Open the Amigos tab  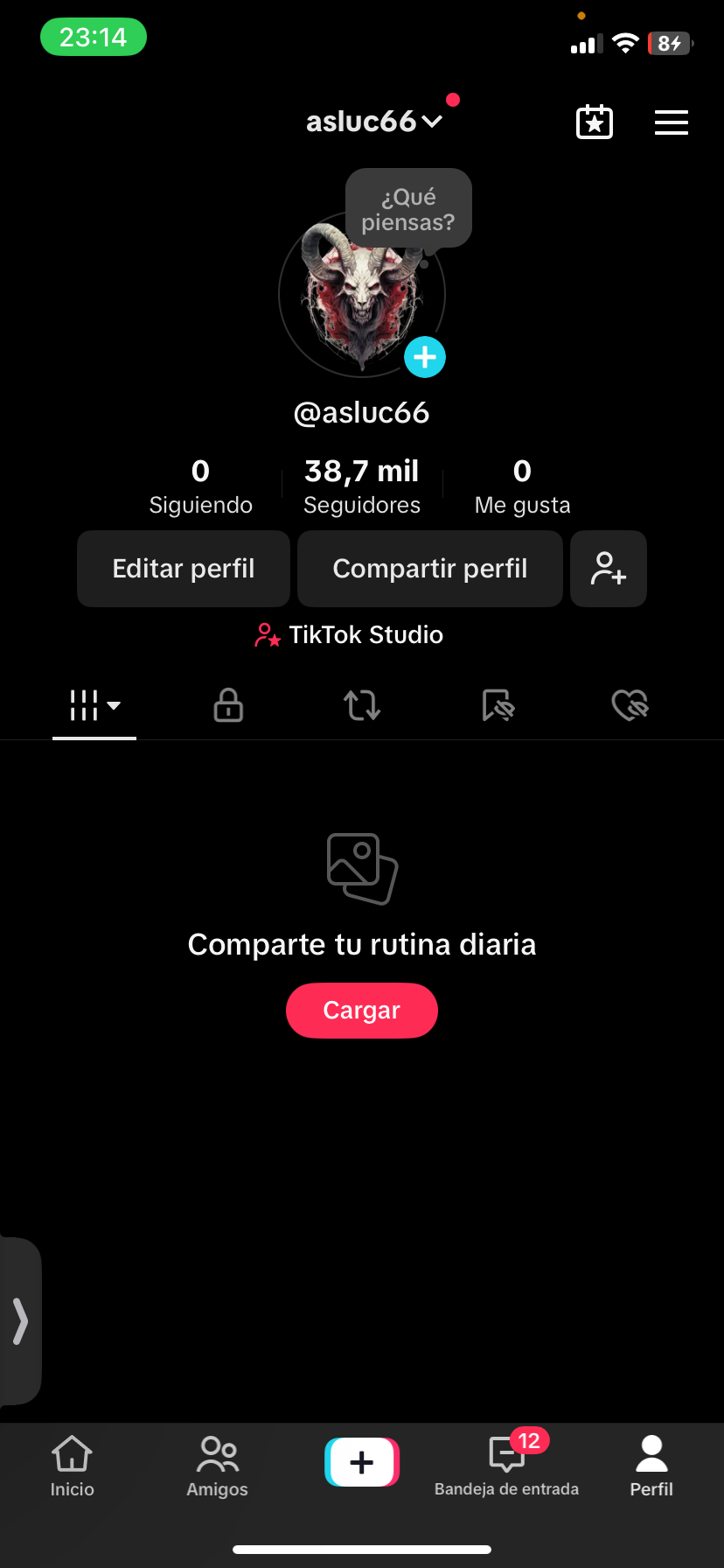(217, 1466)
